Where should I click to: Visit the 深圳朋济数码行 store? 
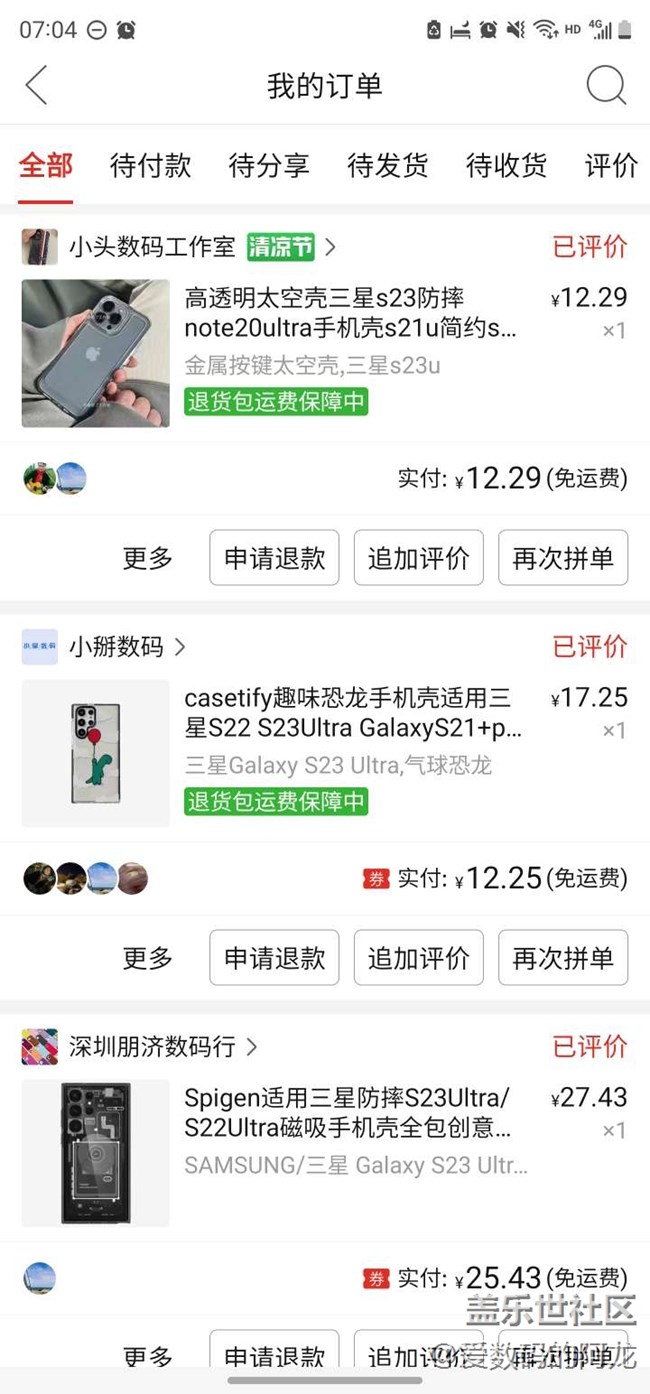pyautogui.click(x=152, y=1047)
